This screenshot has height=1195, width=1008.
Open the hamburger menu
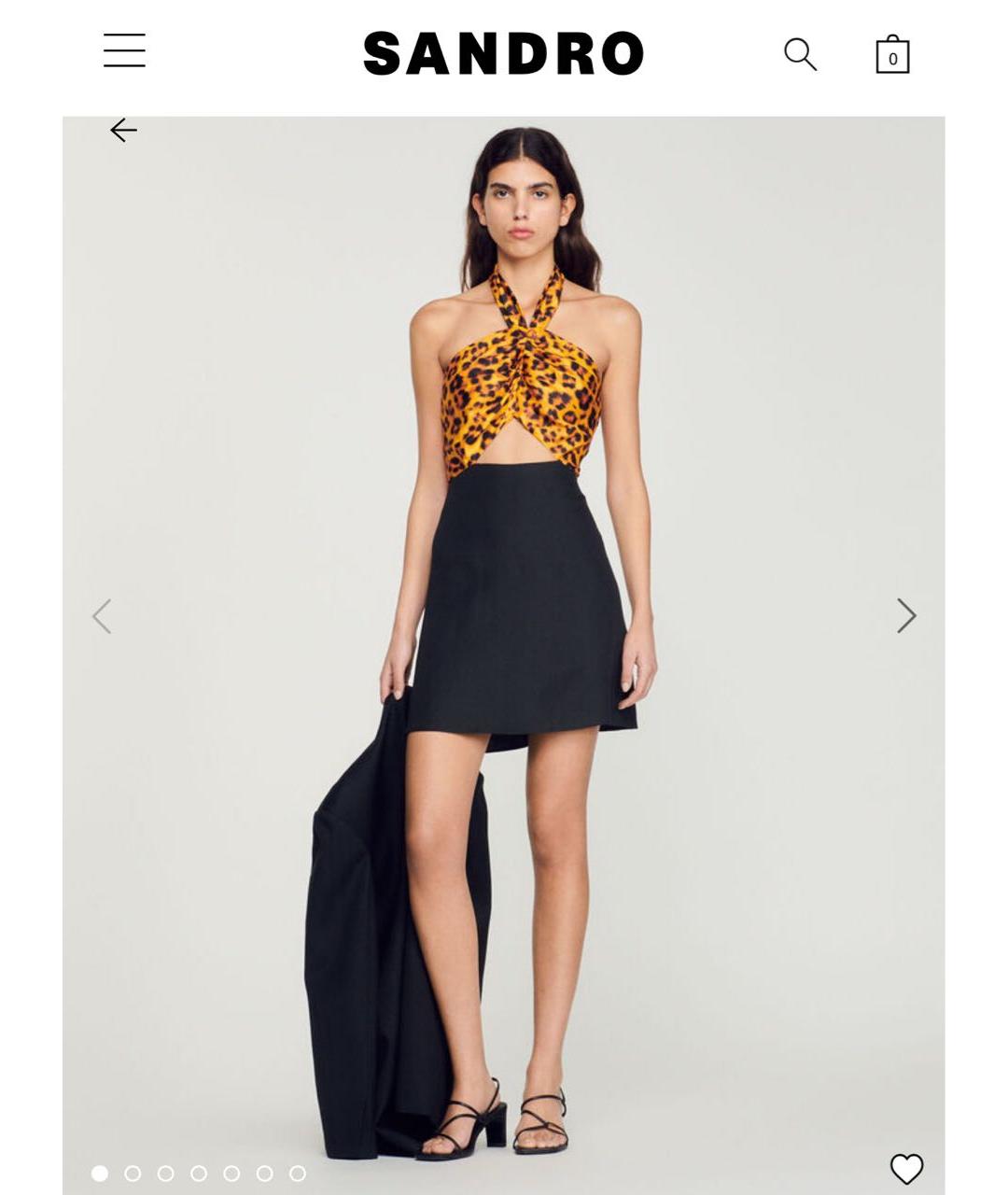tap(124, 50)
